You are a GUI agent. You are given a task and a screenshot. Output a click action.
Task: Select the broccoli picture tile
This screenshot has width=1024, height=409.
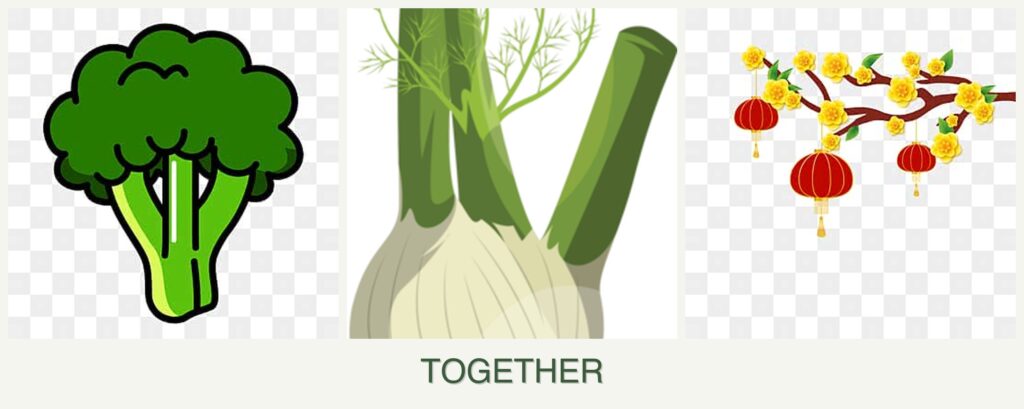172,173
